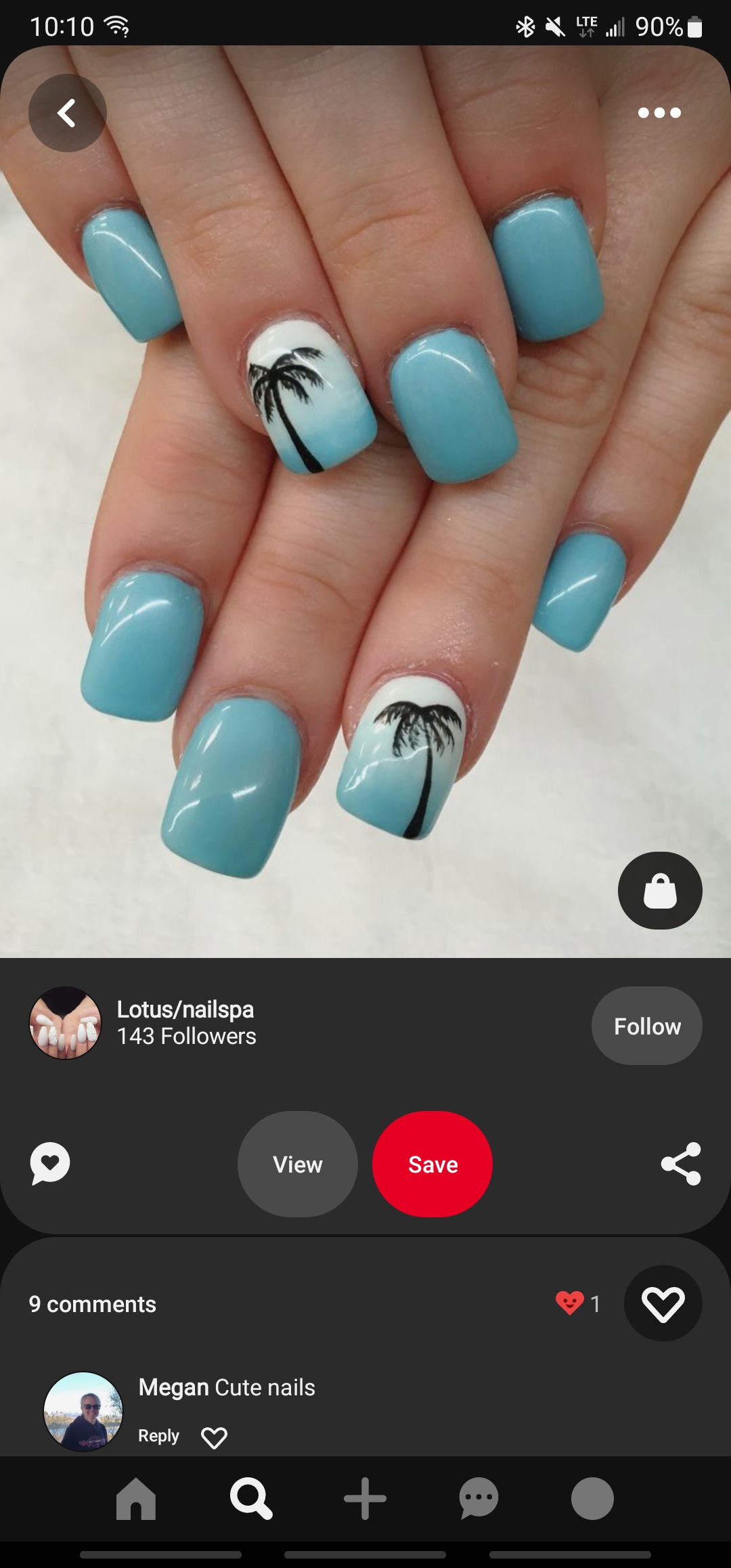Go back using the top-left arrow
The height and width of the screenshot is (1568, 731).
pyautogui.click(x=67, y=113)
